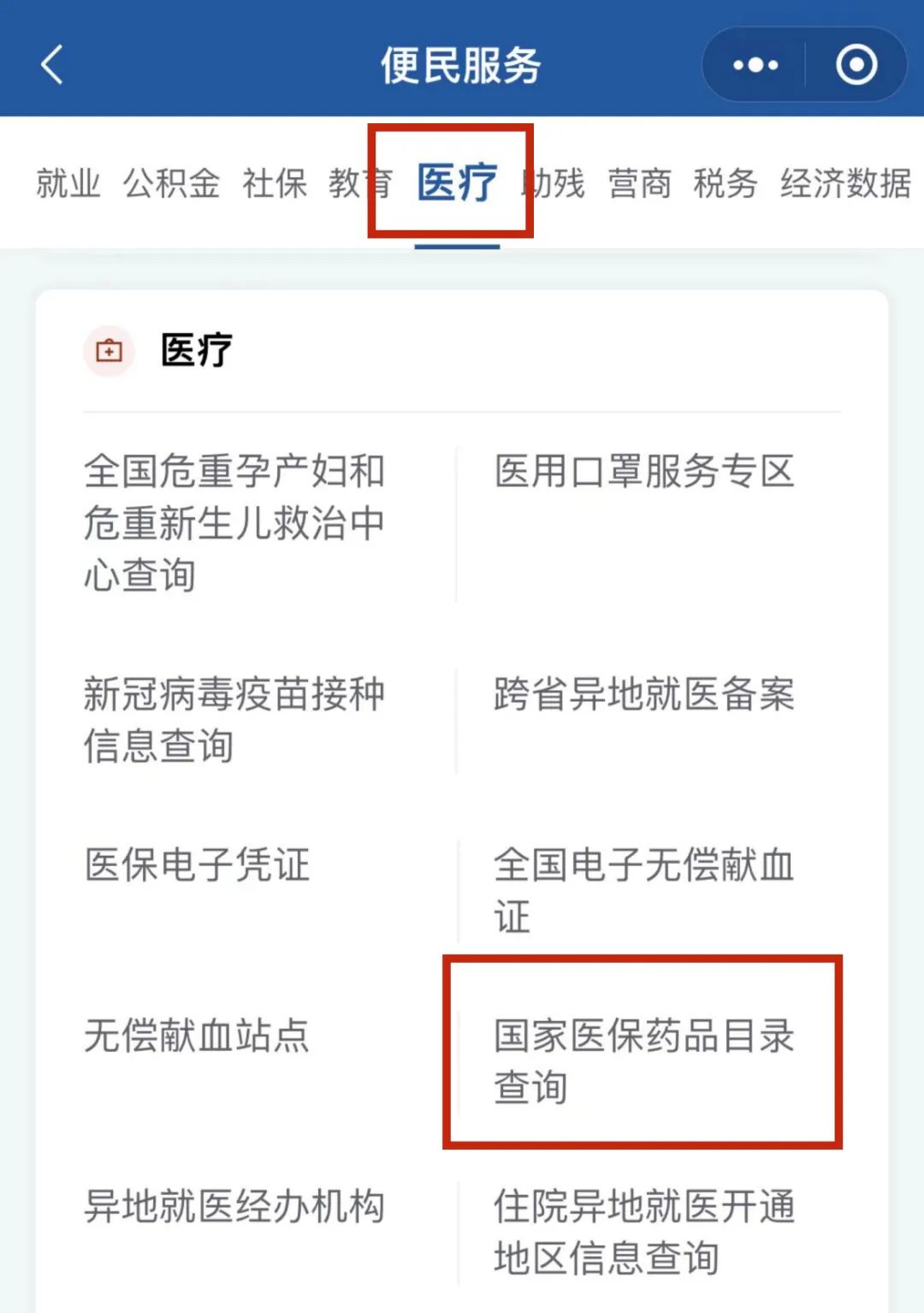Open 住院异地就医开通地区信息查询

[643, 1233]
